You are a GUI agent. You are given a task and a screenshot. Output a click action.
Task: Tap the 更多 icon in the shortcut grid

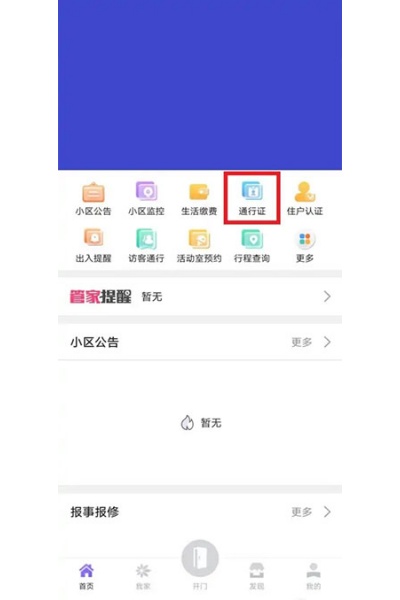pyautogui.click(x=305, y=247)
